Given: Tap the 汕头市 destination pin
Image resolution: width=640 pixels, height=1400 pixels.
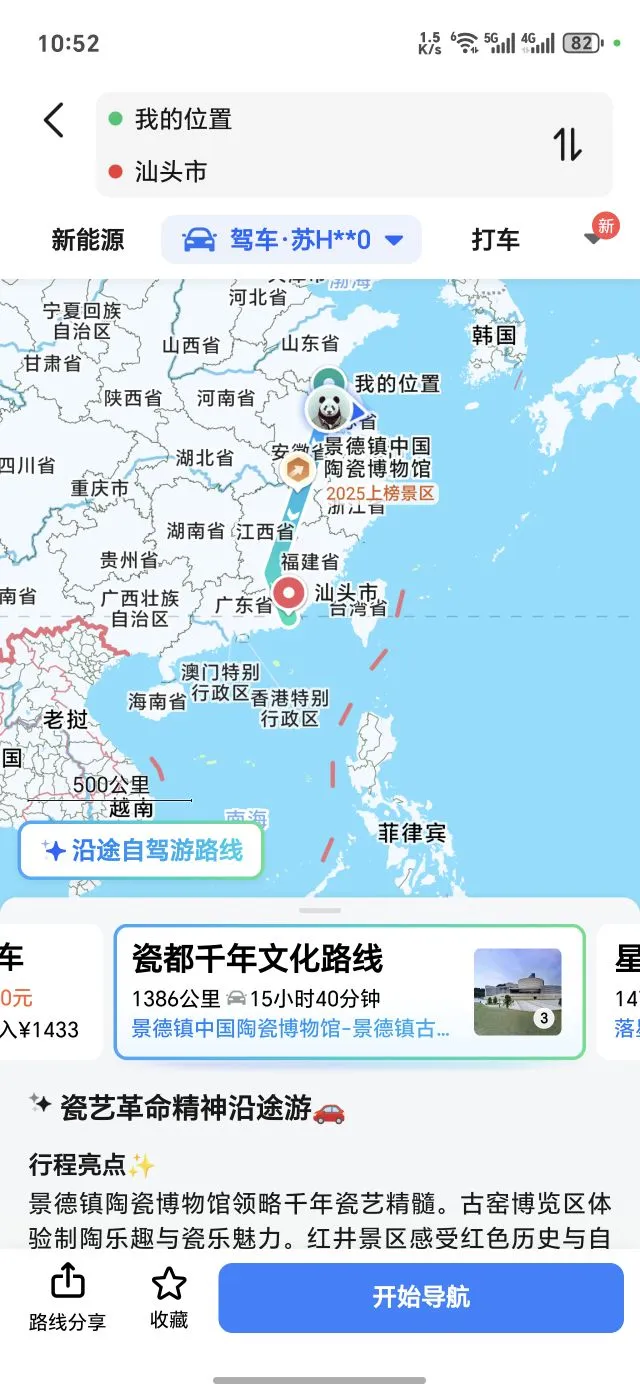Looking at the screenshot, I should coord(290,594).
